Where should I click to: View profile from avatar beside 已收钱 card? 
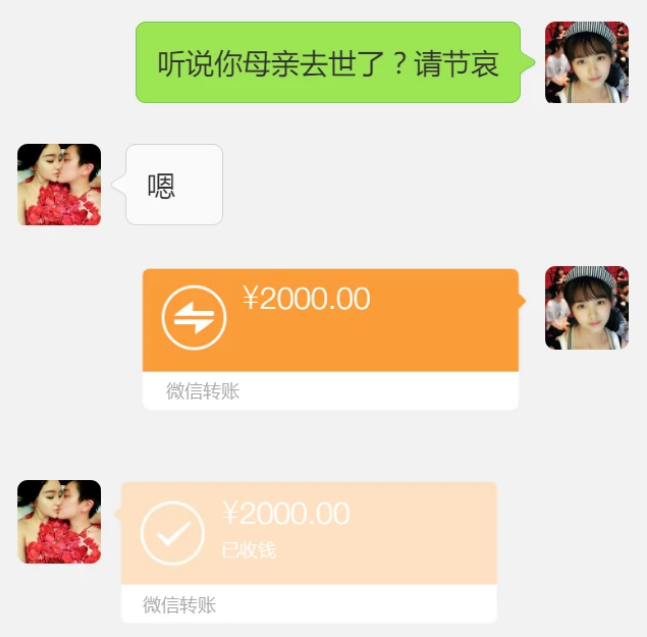[x=59, y=521]
